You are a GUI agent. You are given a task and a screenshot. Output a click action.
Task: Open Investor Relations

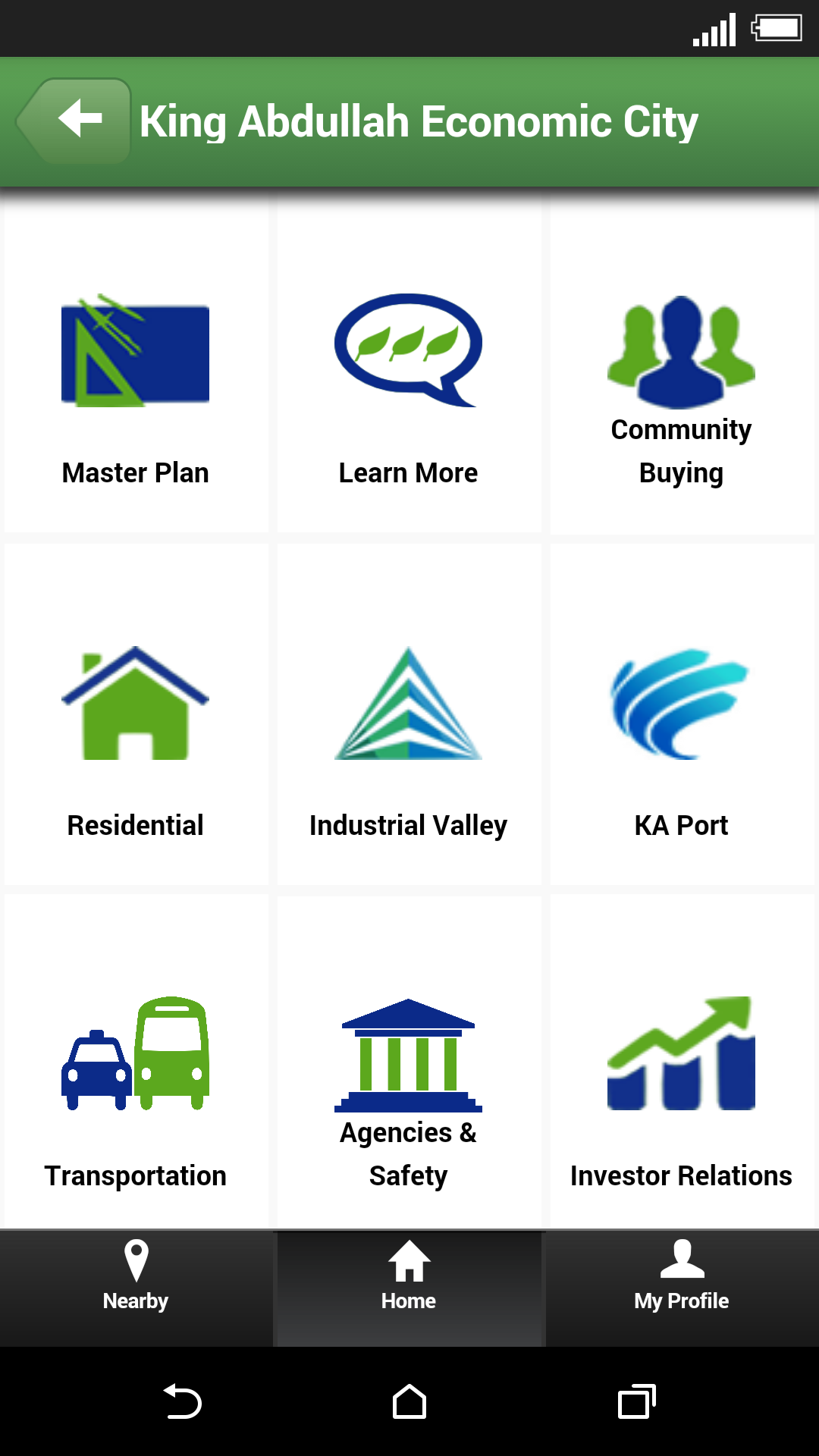tap(682, 1062)
